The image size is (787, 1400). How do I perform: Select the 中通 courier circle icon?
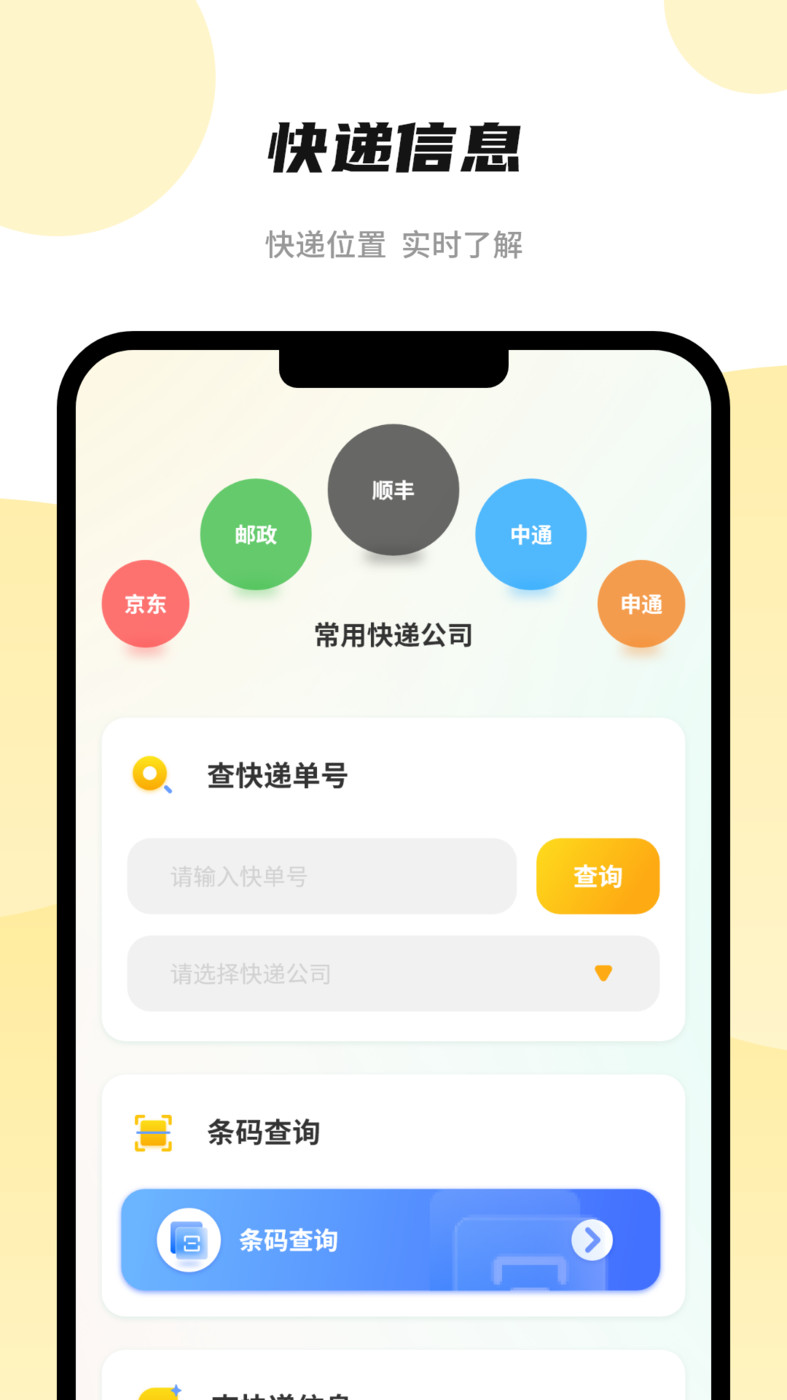(531, 533)
